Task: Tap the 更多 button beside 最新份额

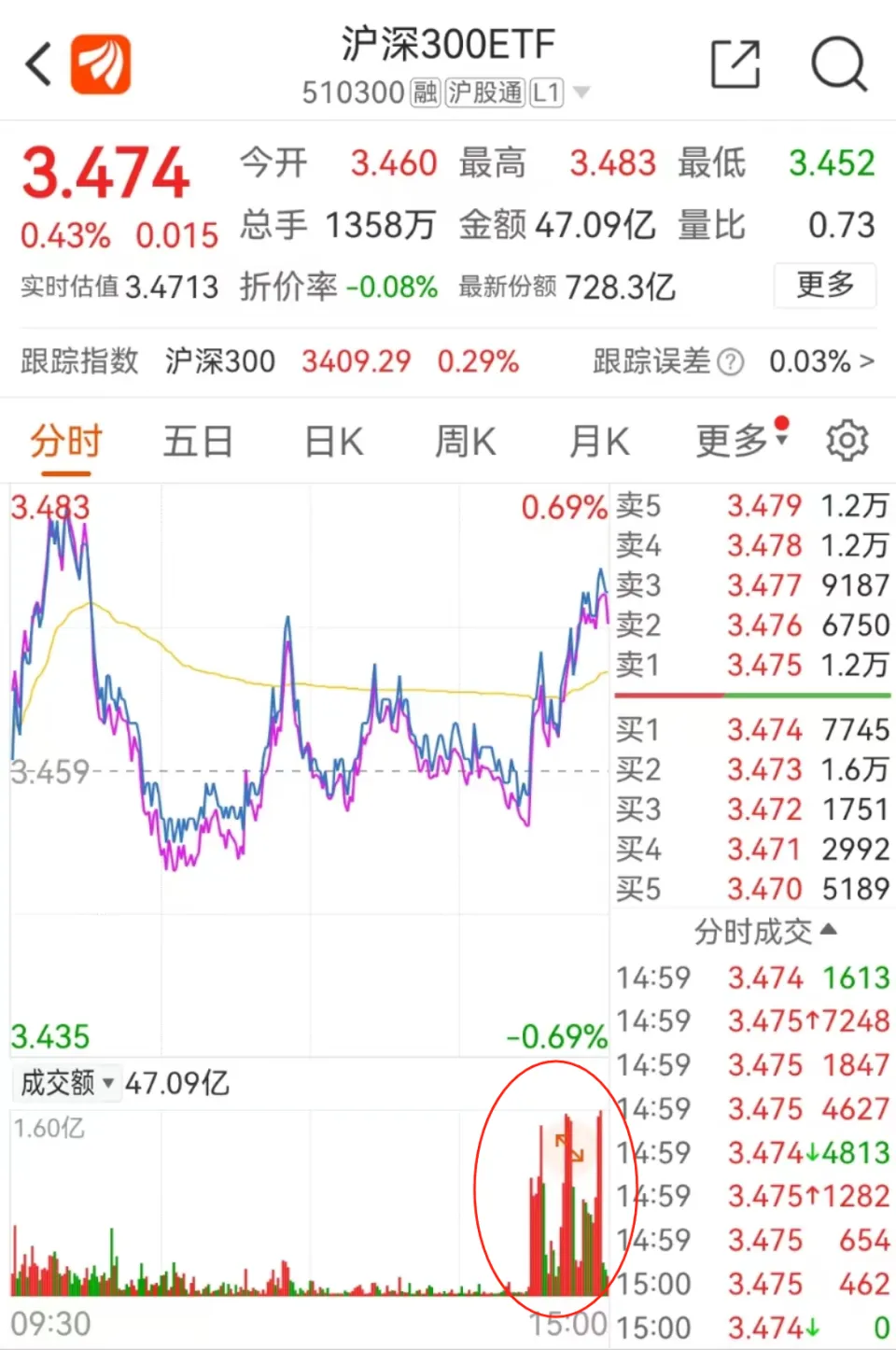Action: click(825, 285)
